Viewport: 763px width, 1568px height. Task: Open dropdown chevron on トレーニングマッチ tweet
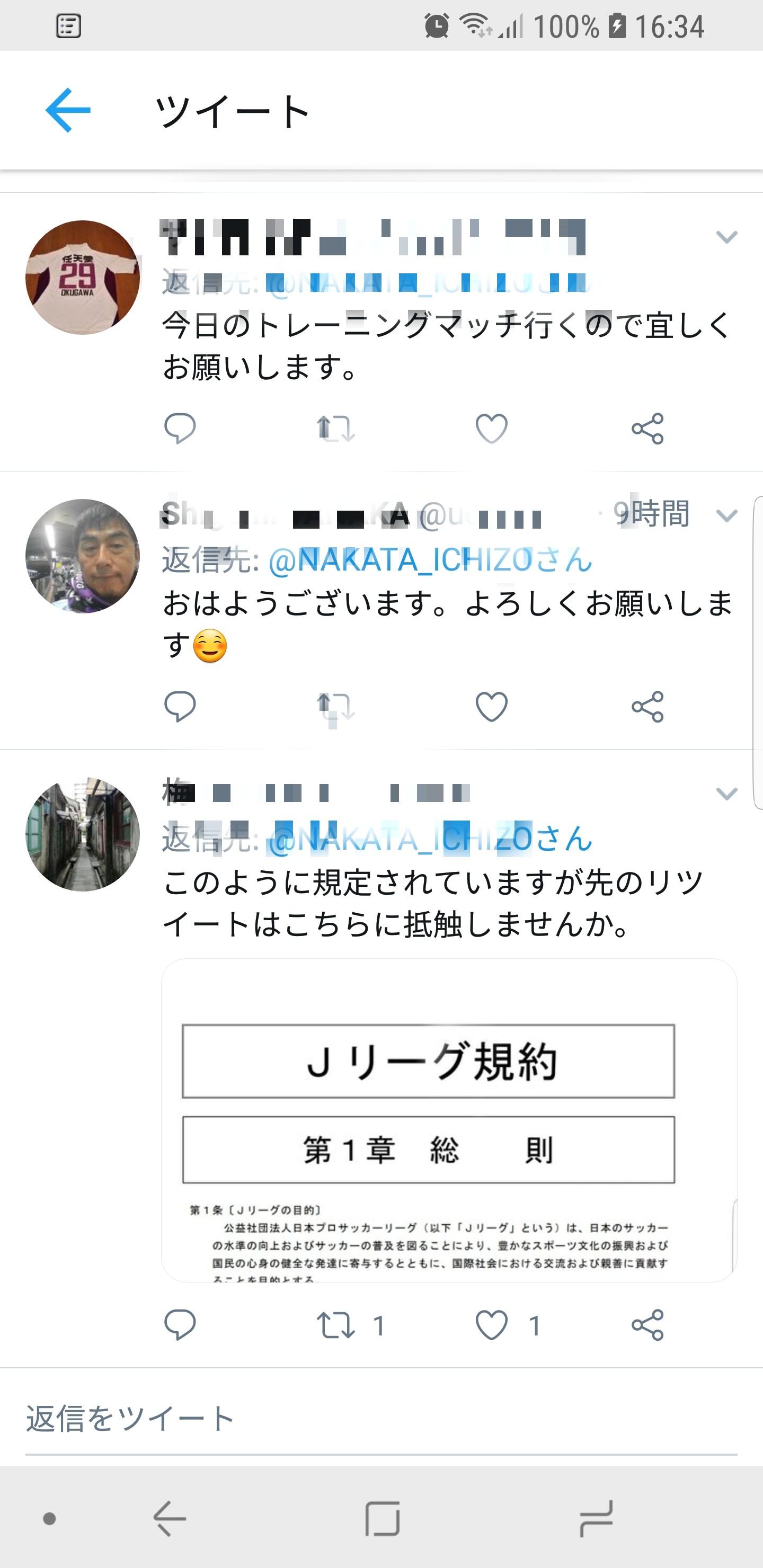pos(726,237)
